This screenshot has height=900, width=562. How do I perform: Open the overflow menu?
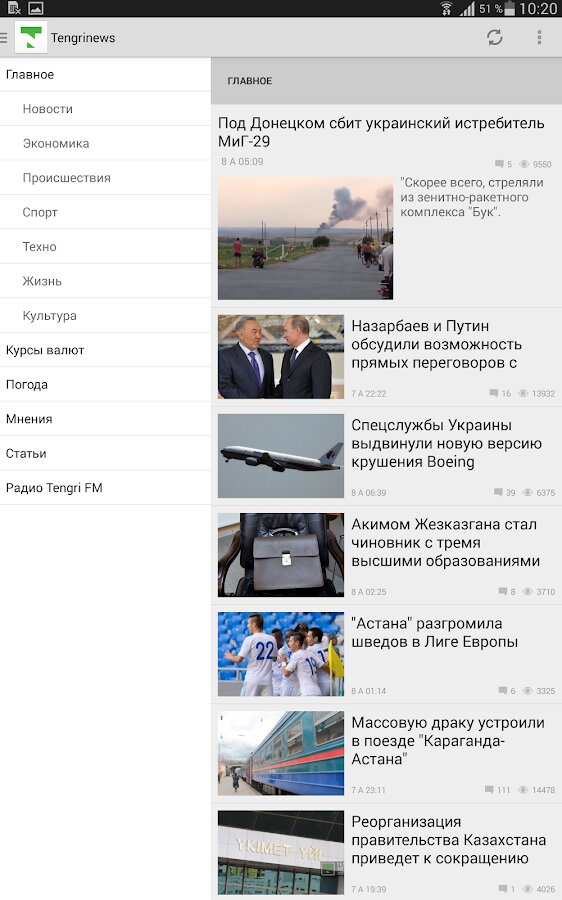[x=538, y=37]
